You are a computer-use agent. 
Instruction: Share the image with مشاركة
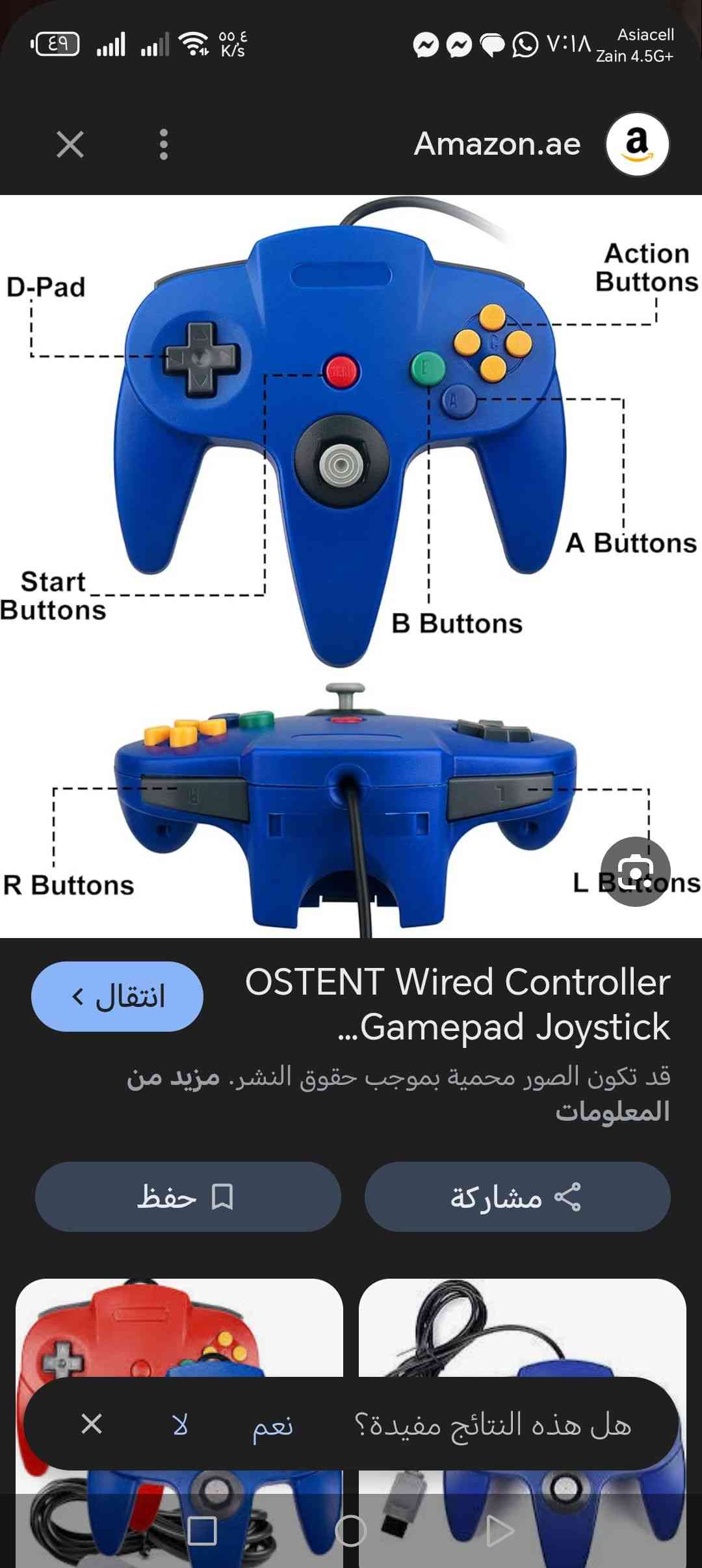click(x=517, y=1196)
